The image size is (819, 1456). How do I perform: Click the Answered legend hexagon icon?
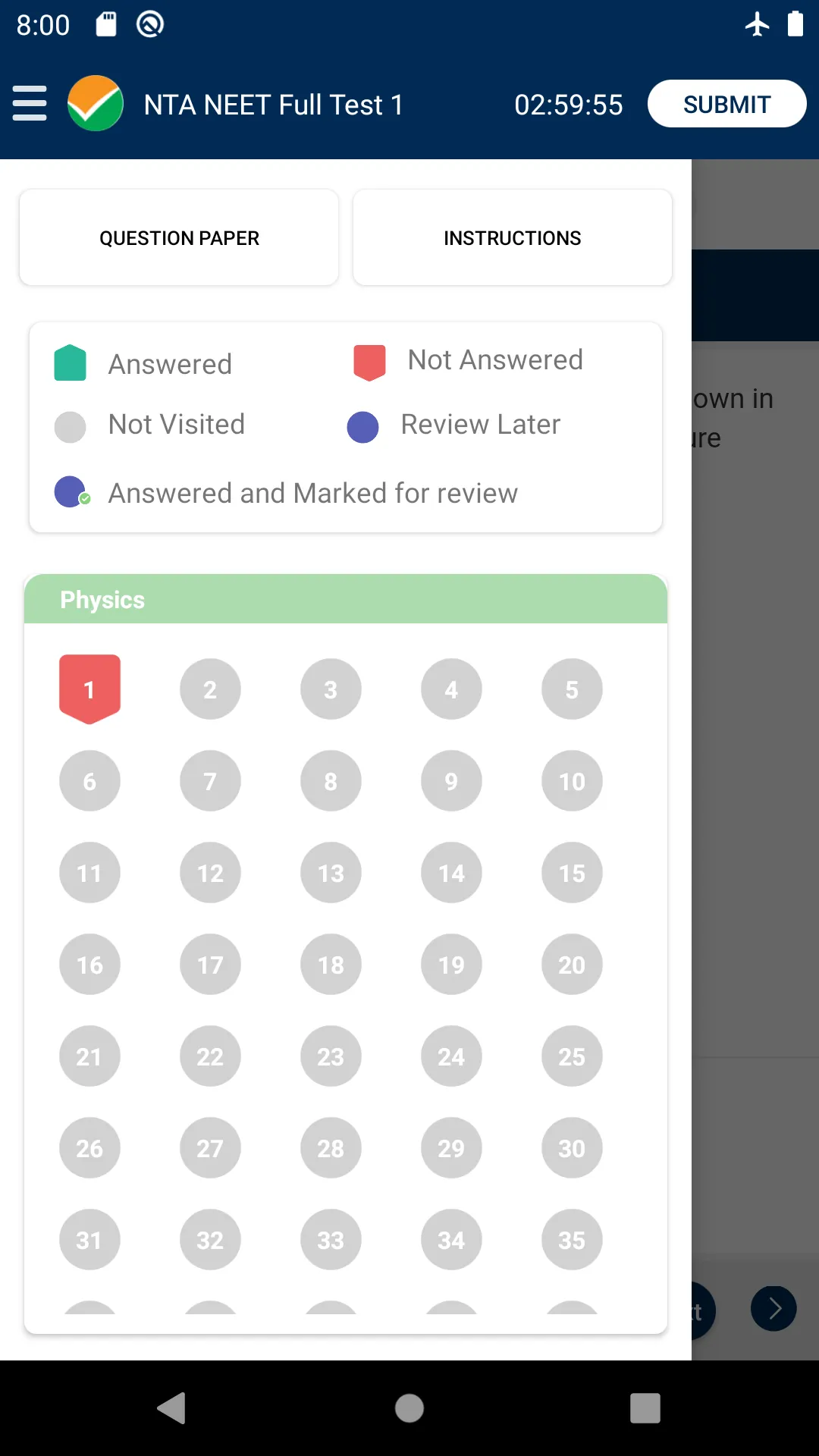point(70,362)
